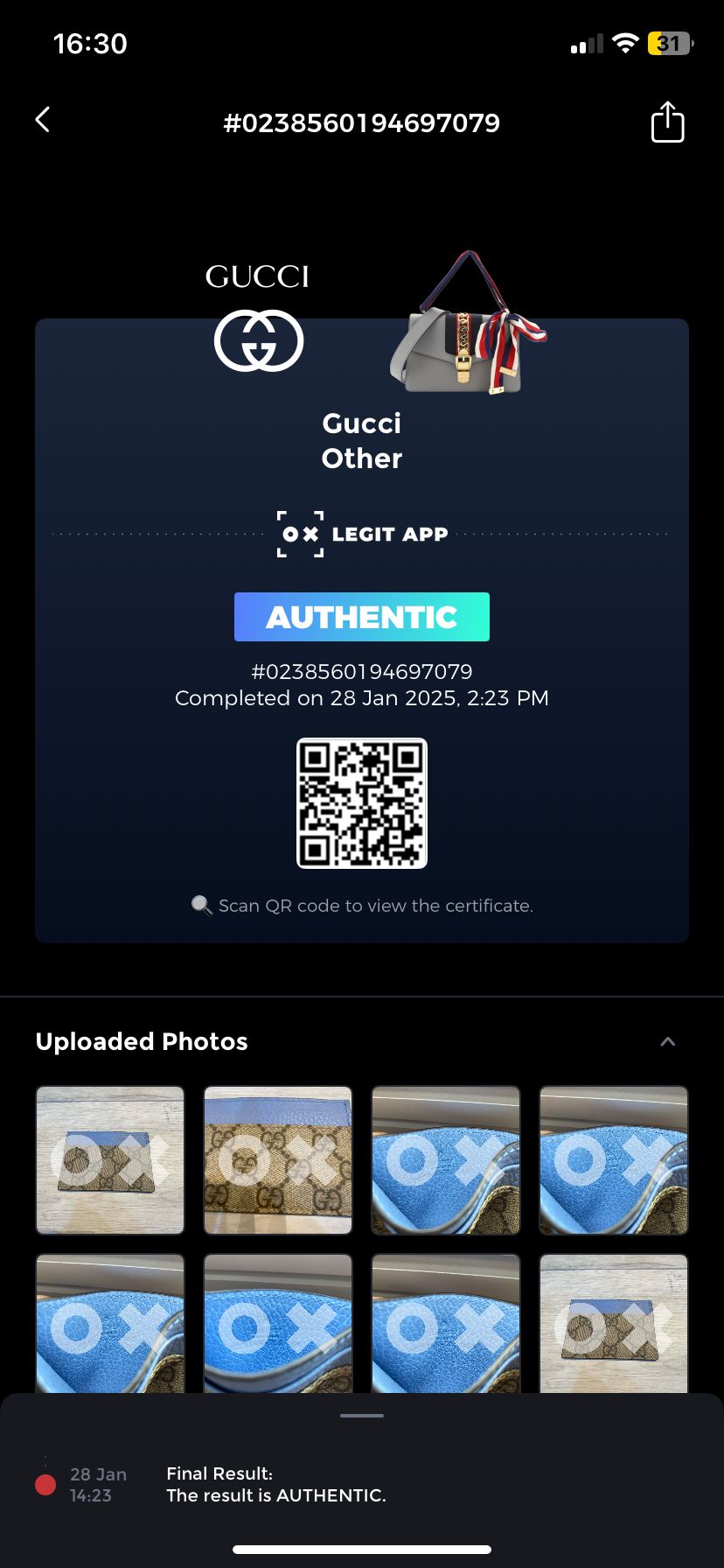View the close-up GG canvas photo

(278, 1159)
